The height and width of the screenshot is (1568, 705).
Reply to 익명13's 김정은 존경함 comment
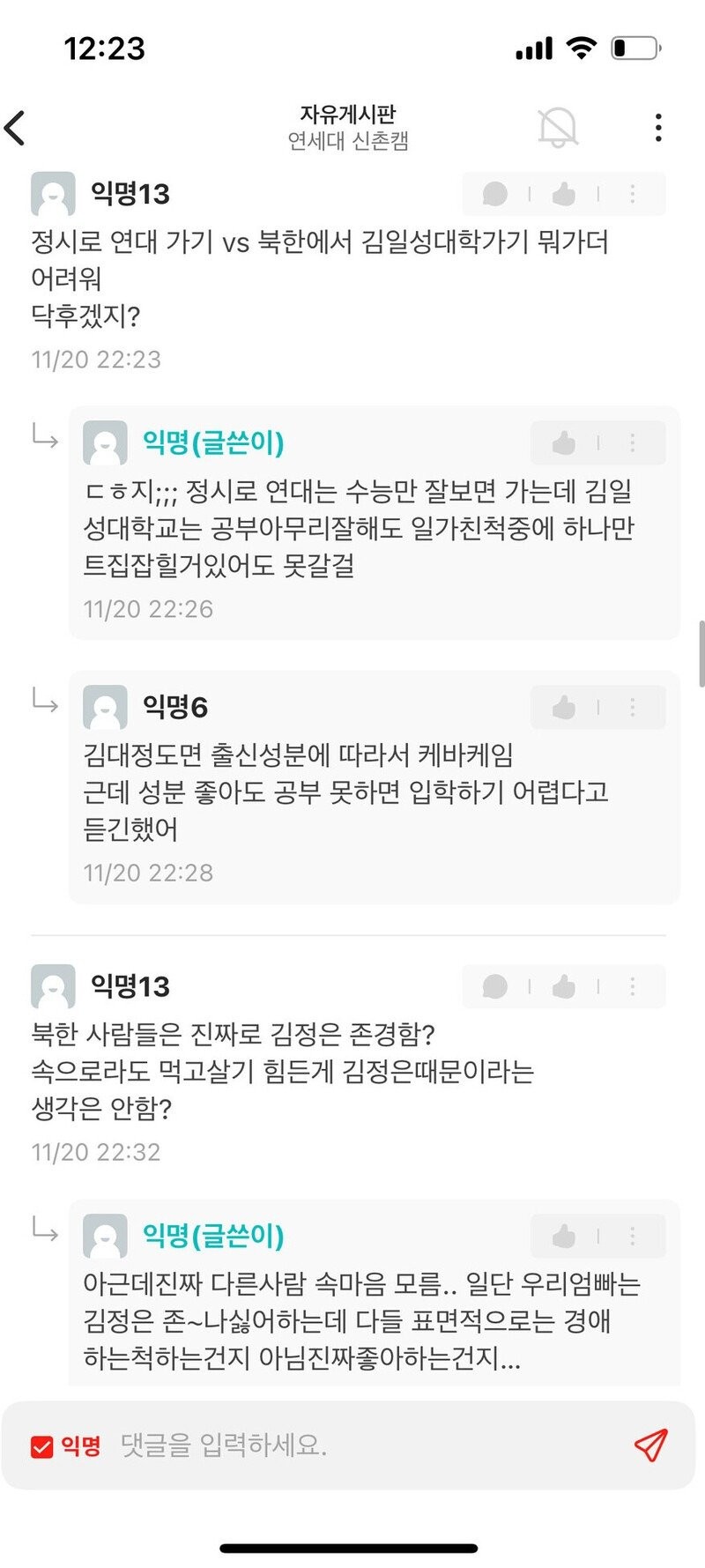(x=495, y=986)
